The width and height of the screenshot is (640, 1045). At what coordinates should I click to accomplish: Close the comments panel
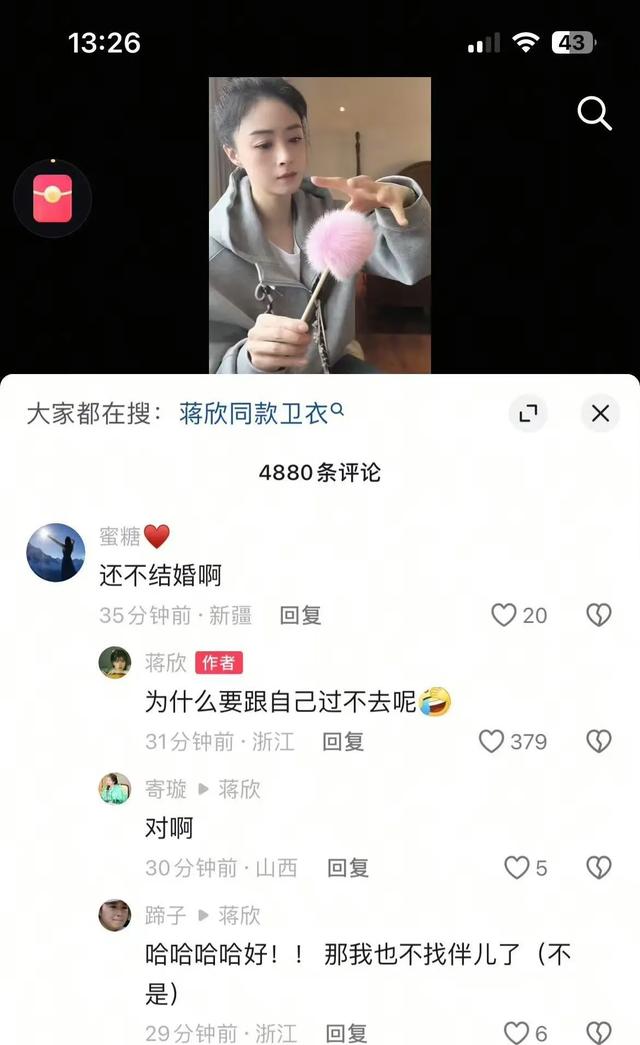(600, 413)
